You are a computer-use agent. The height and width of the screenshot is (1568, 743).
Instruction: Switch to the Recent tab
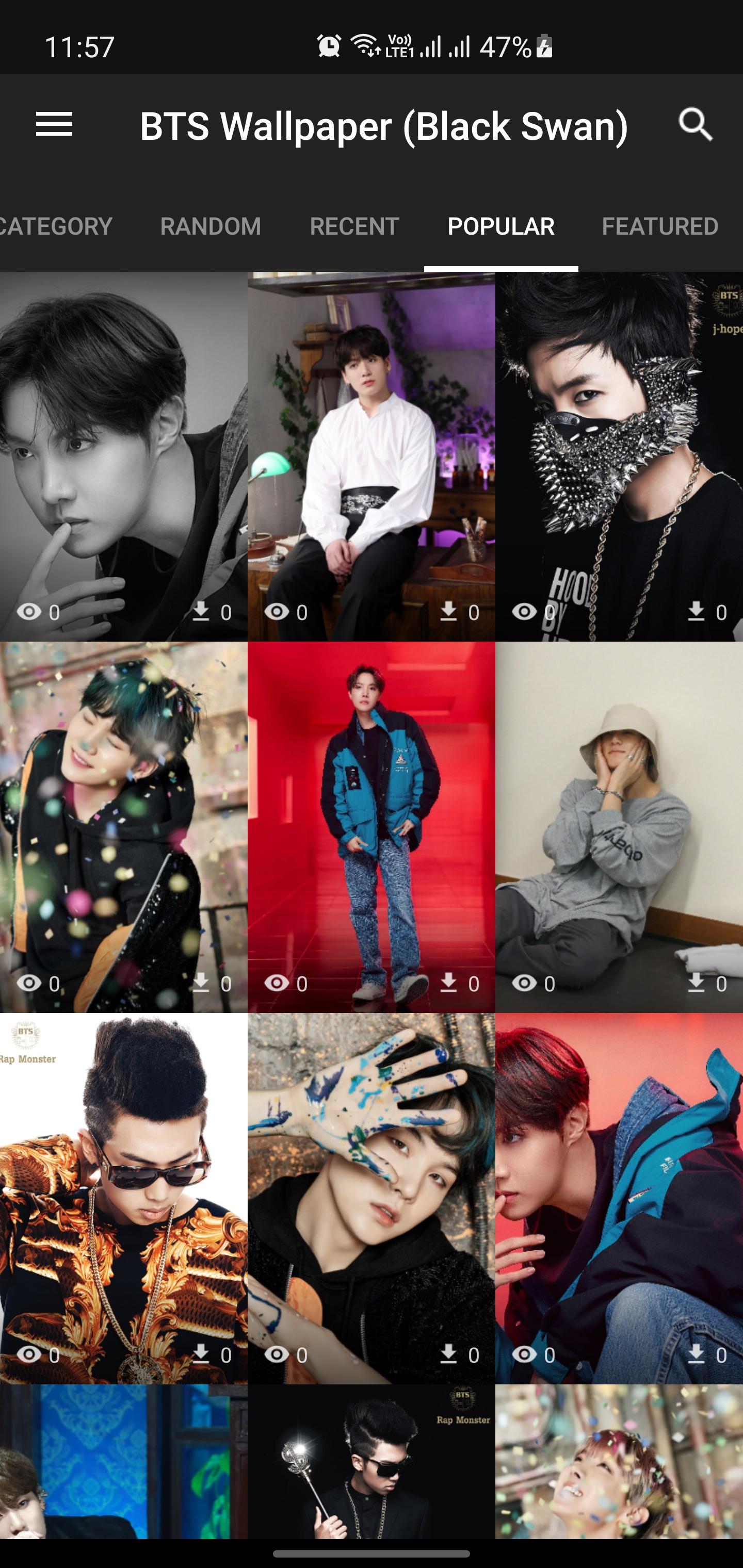pos(354,226)
